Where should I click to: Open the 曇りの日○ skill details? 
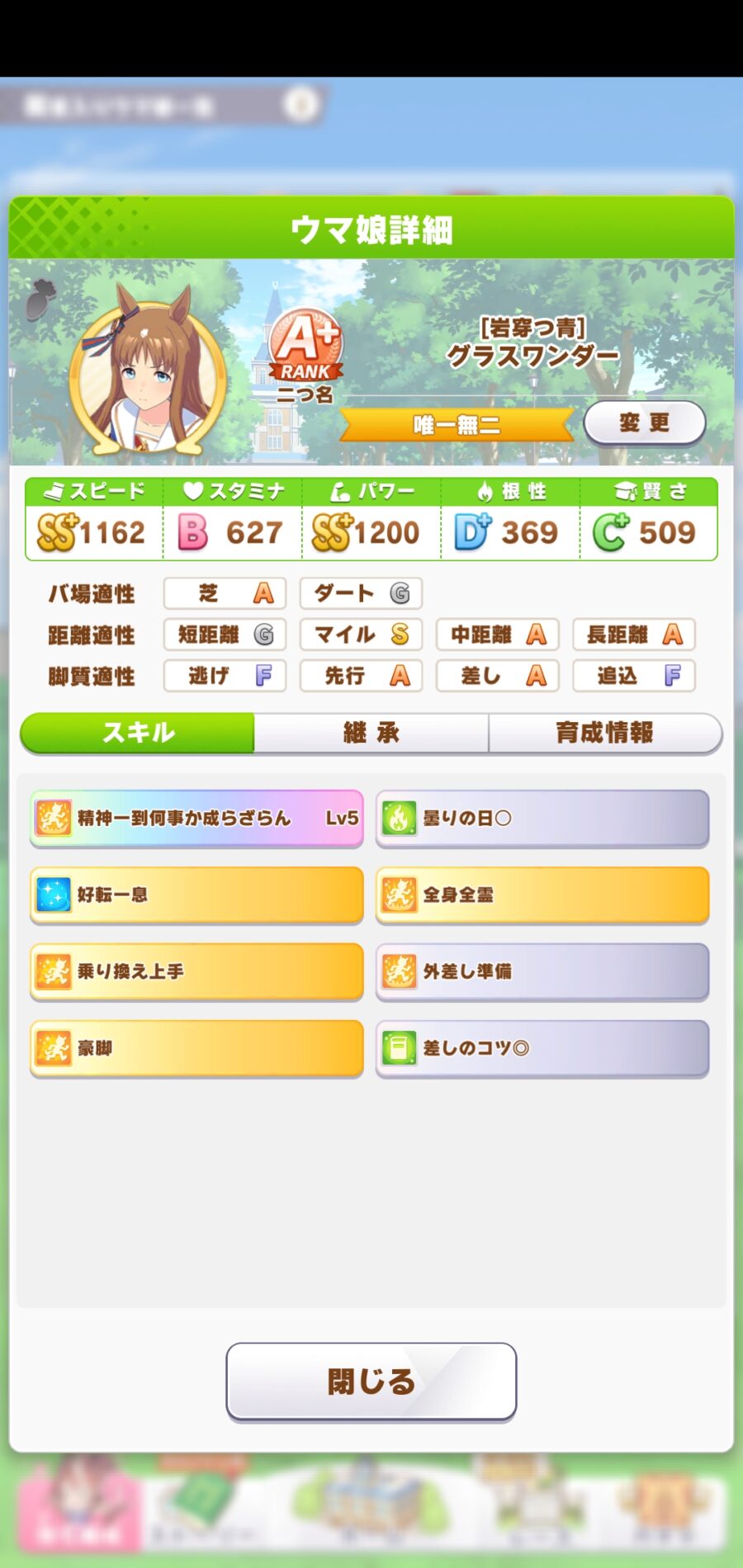click(x=542, y=818)
